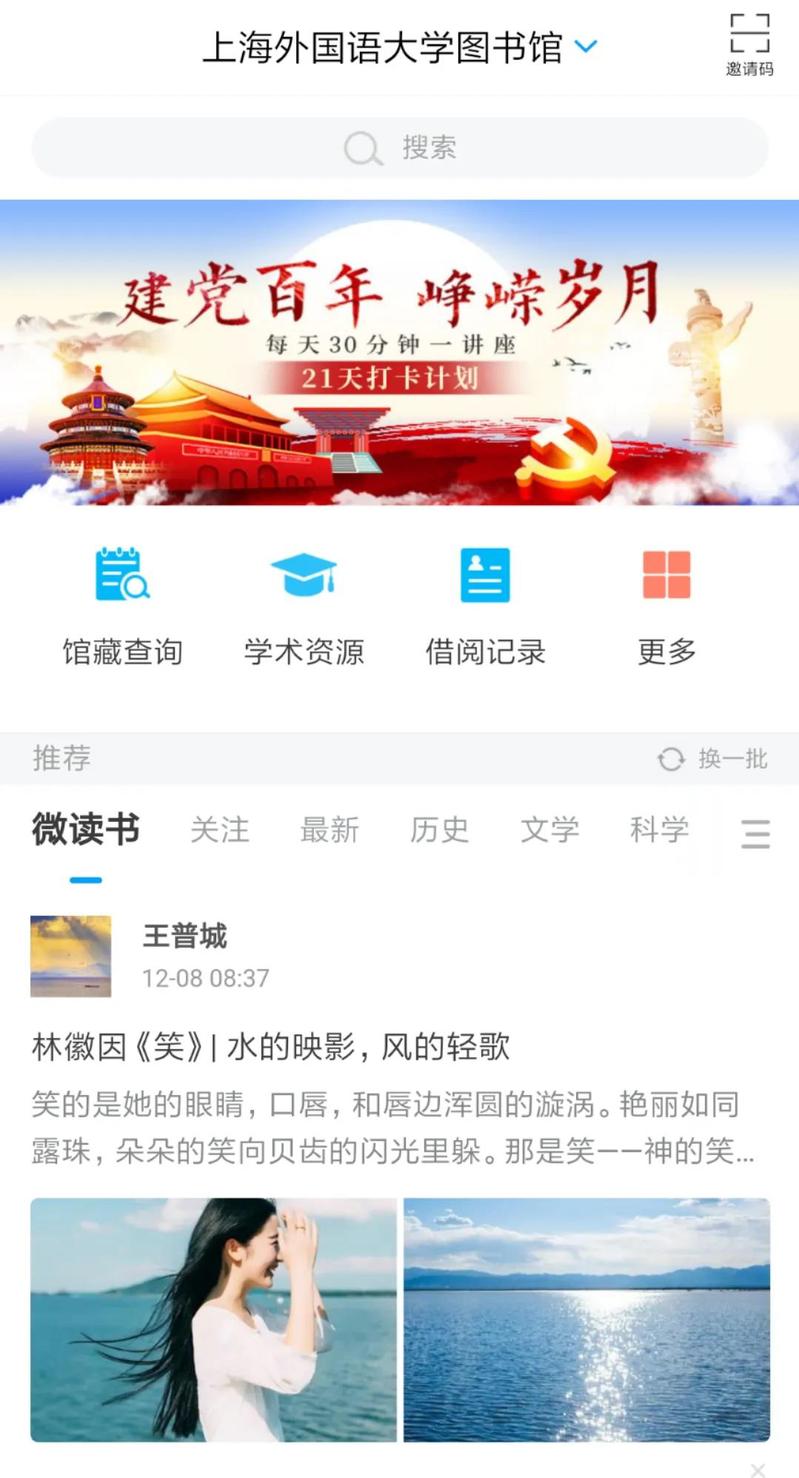
Task: Open the category list menu icon
Action: [755, 833]
